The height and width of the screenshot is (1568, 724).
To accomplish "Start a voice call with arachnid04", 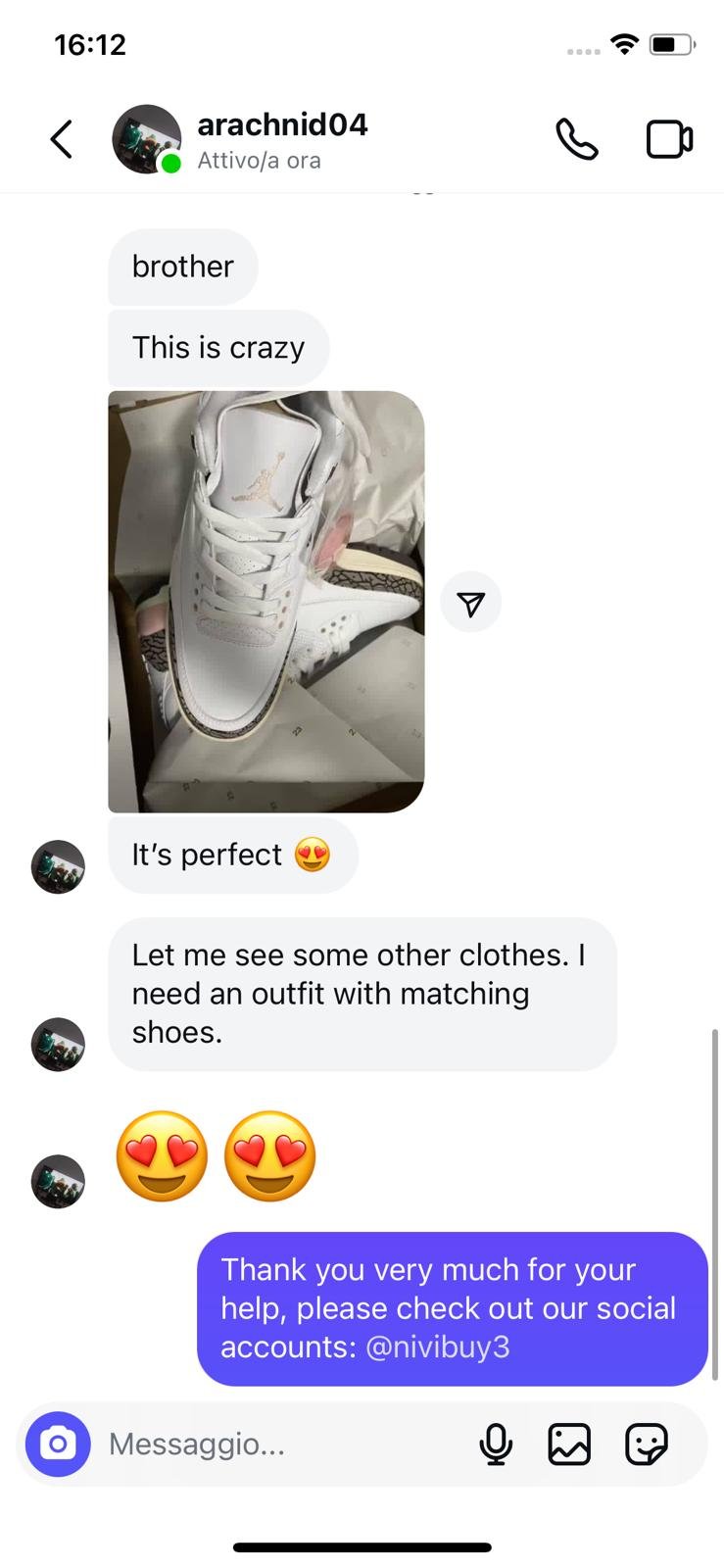I will [577, 139].
